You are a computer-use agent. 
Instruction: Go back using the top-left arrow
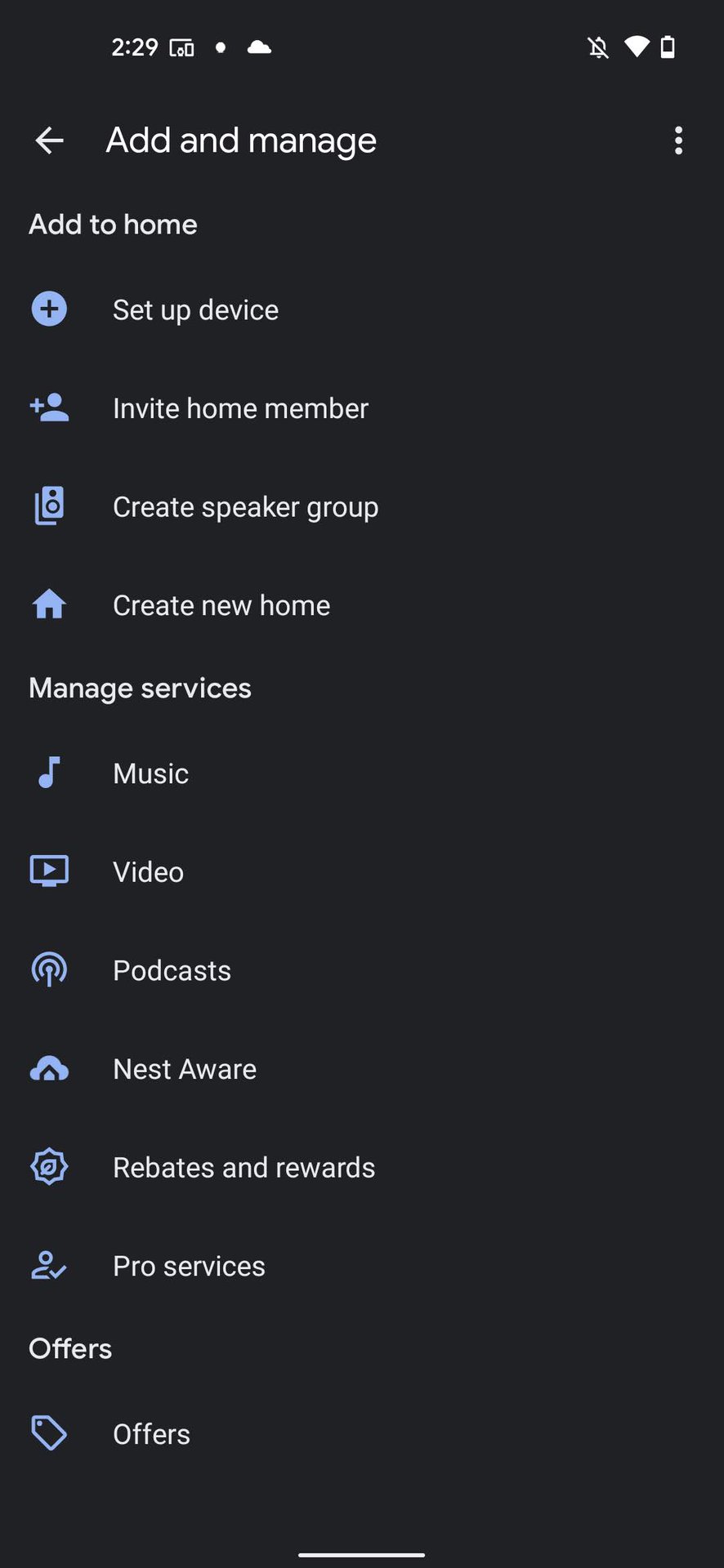click(49, 140)
